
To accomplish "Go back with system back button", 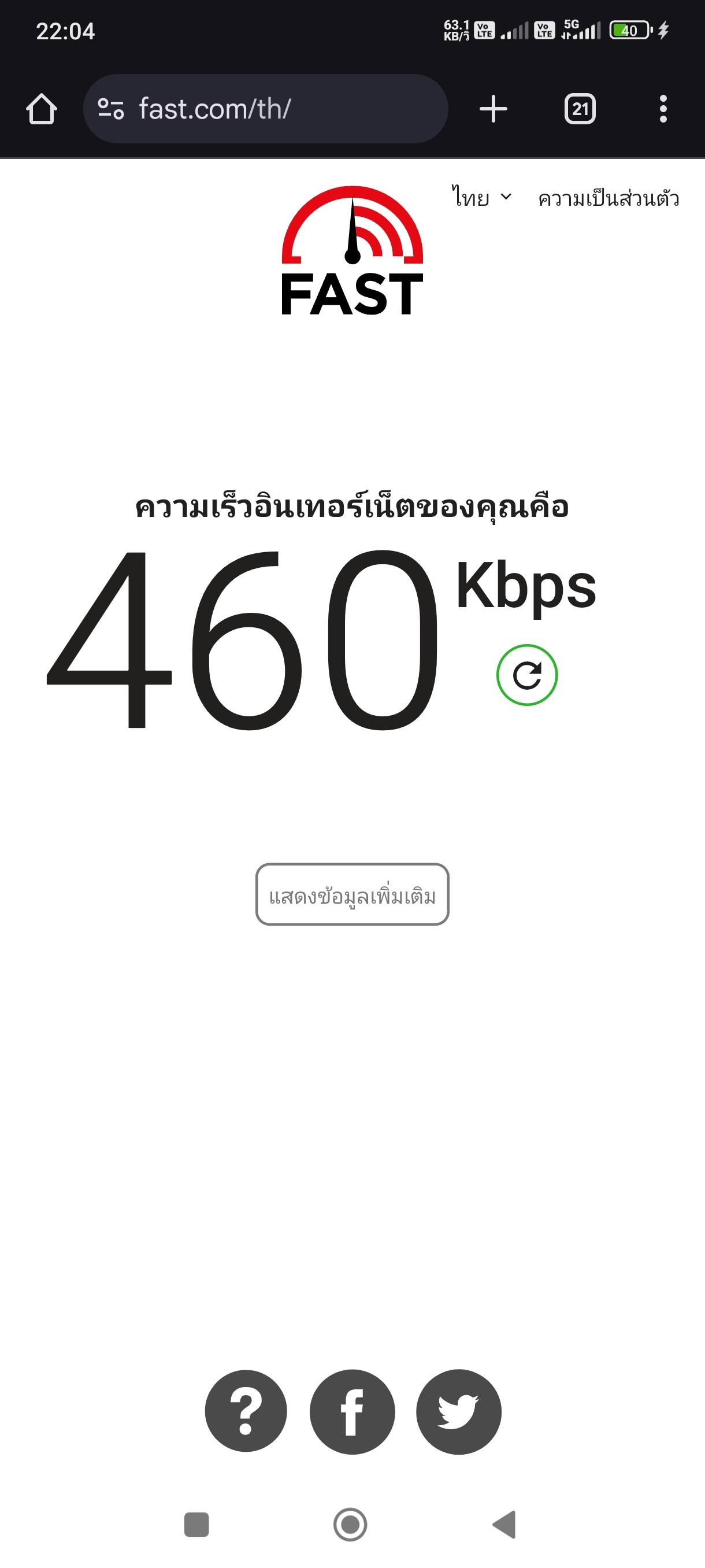I will pos(504,1524).
